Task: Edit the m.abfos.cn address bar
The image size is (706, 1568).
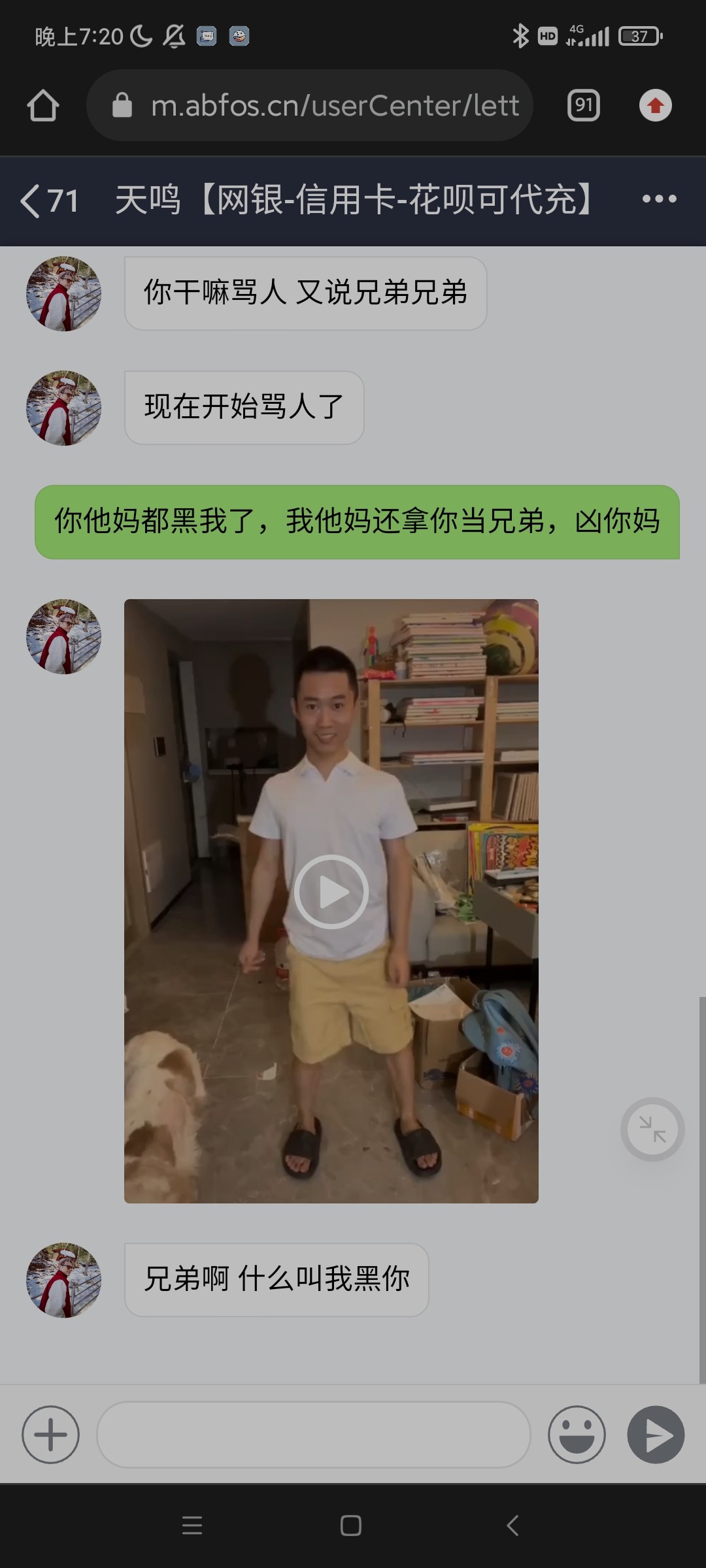Action: click(x=333, y=105)
